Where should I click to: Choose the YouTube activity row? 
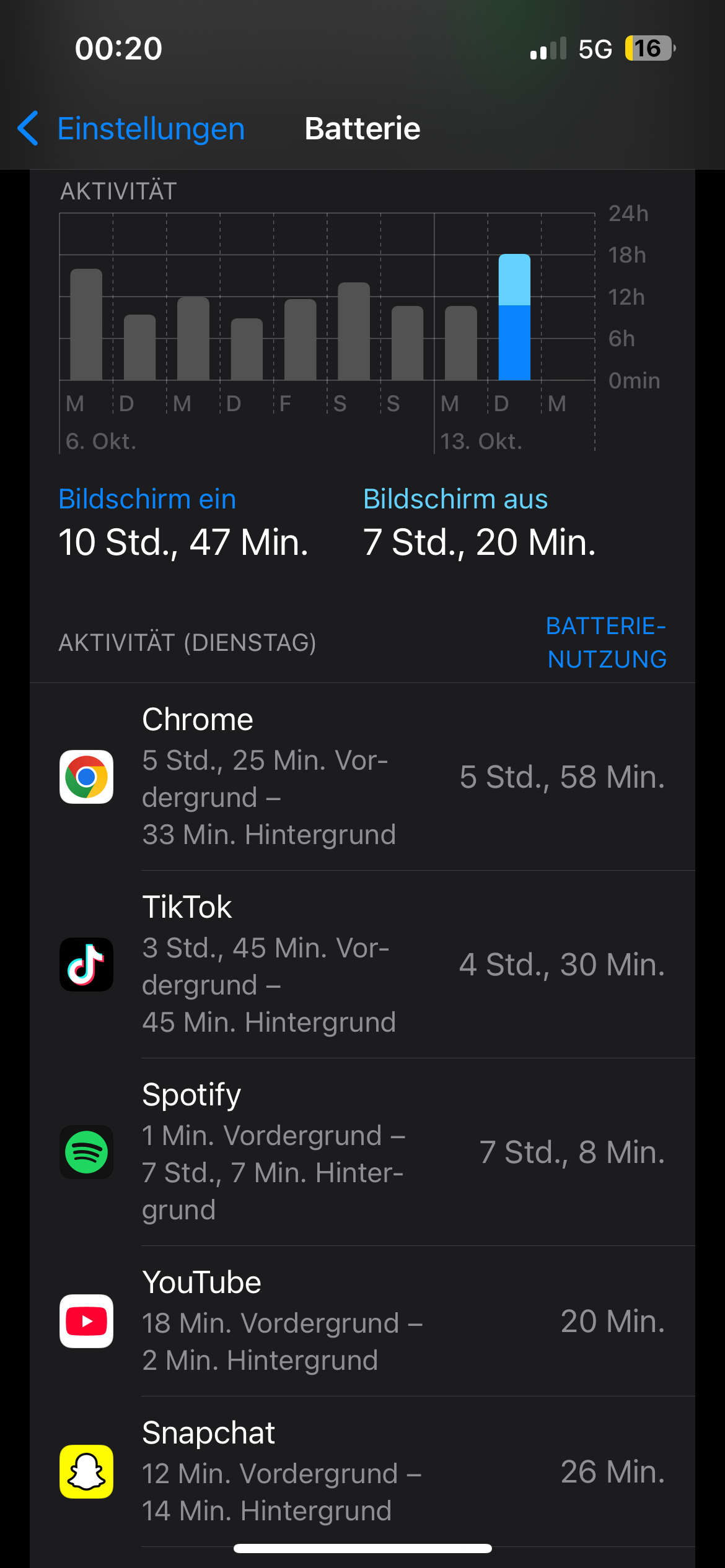pyautogui.click(x=362, y=1321)
